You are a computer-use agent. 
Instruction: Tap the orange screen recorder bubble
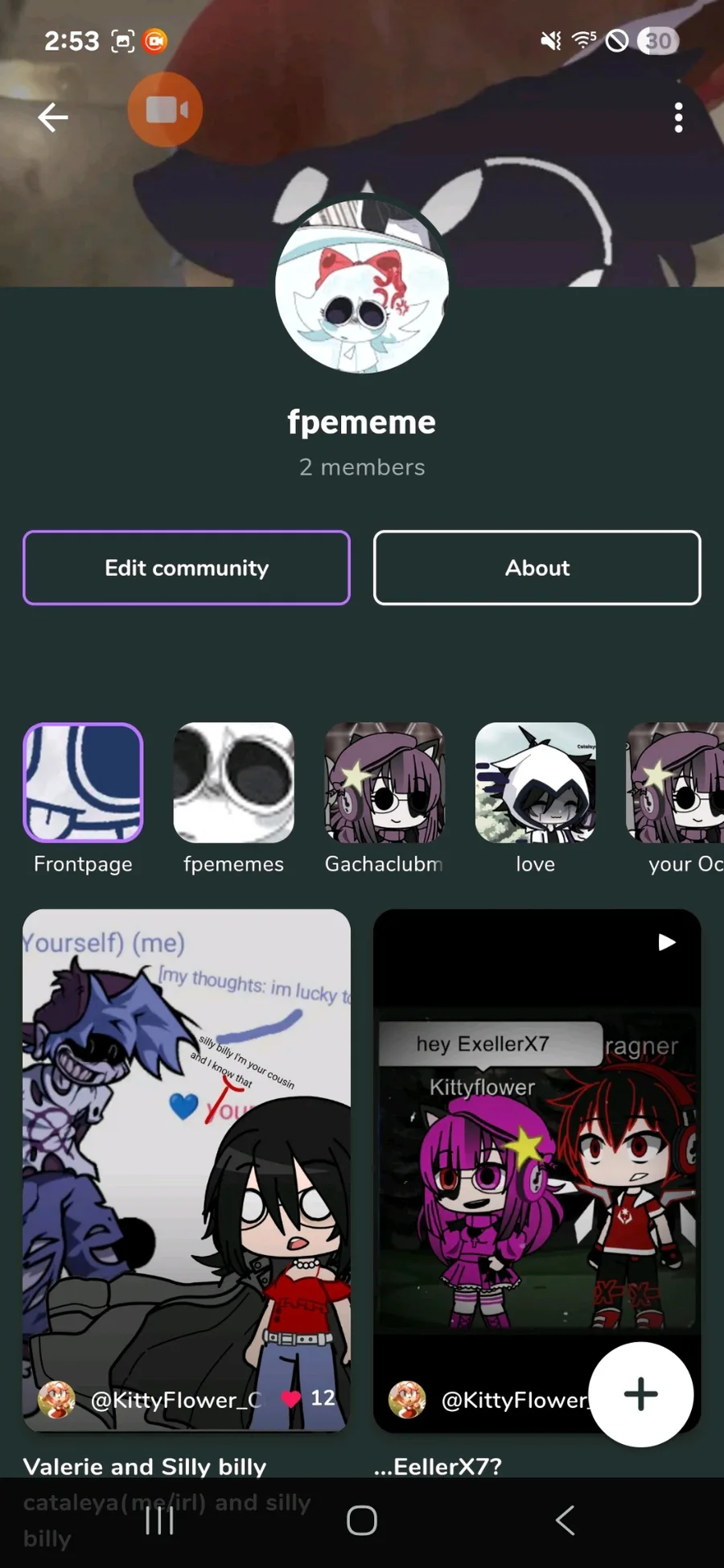tap(165, 109)
